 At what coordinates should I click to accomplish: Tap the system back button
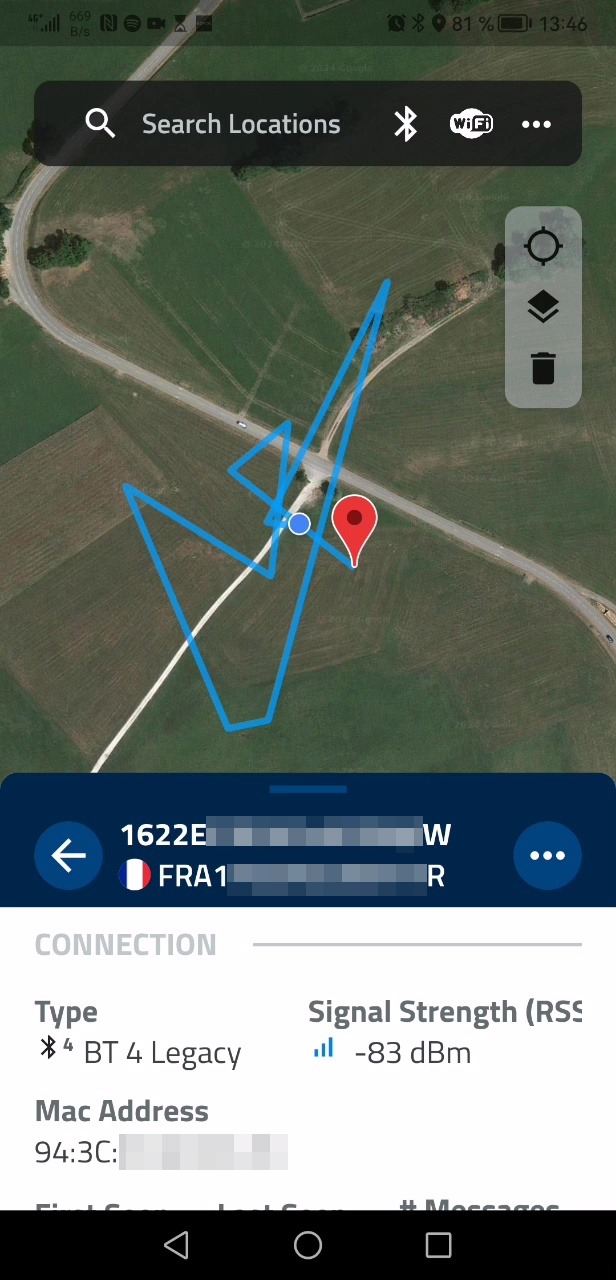(x=177, y=1244)
